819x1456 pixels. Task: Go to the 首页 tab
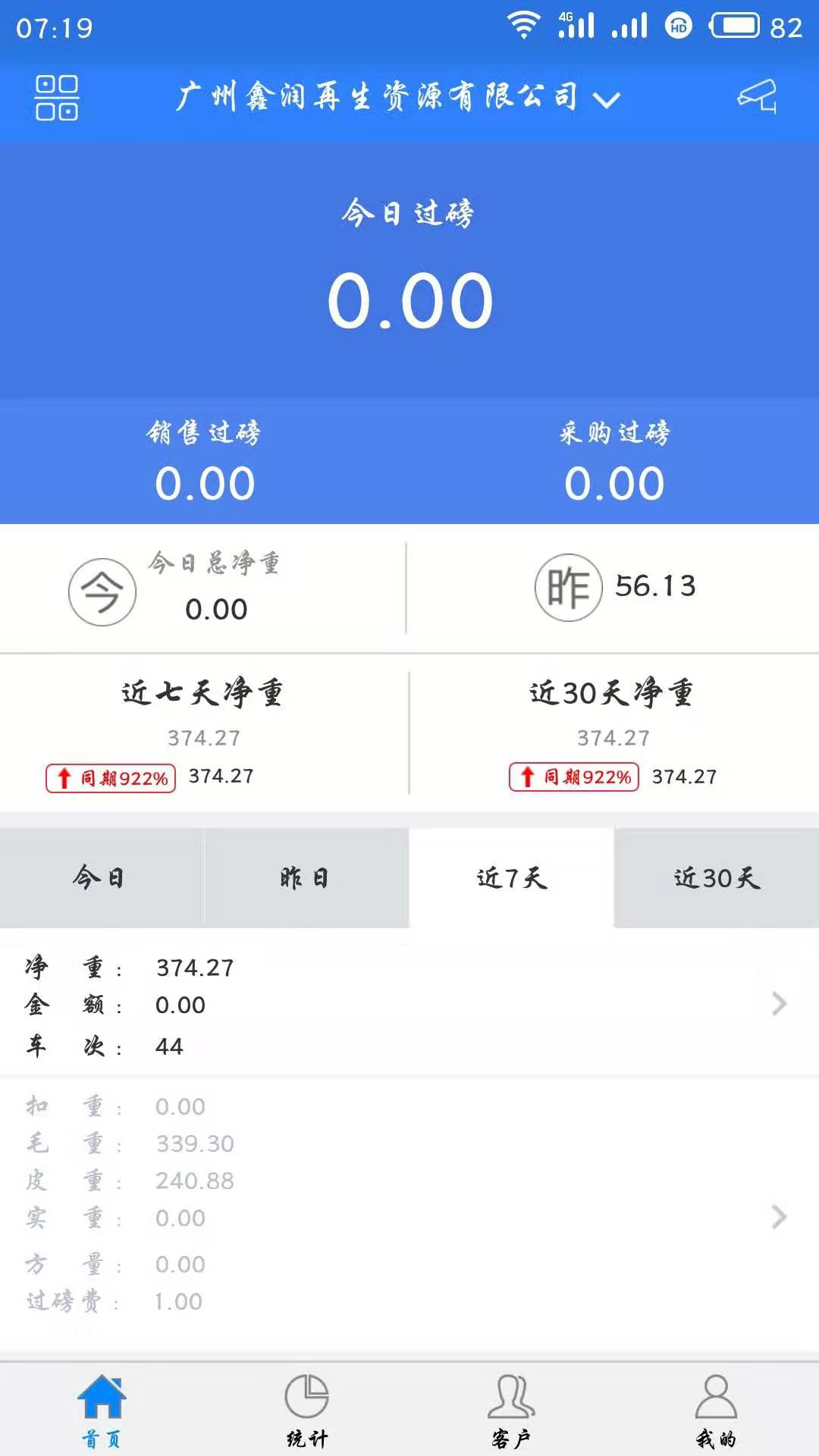tap(102, 1410)
